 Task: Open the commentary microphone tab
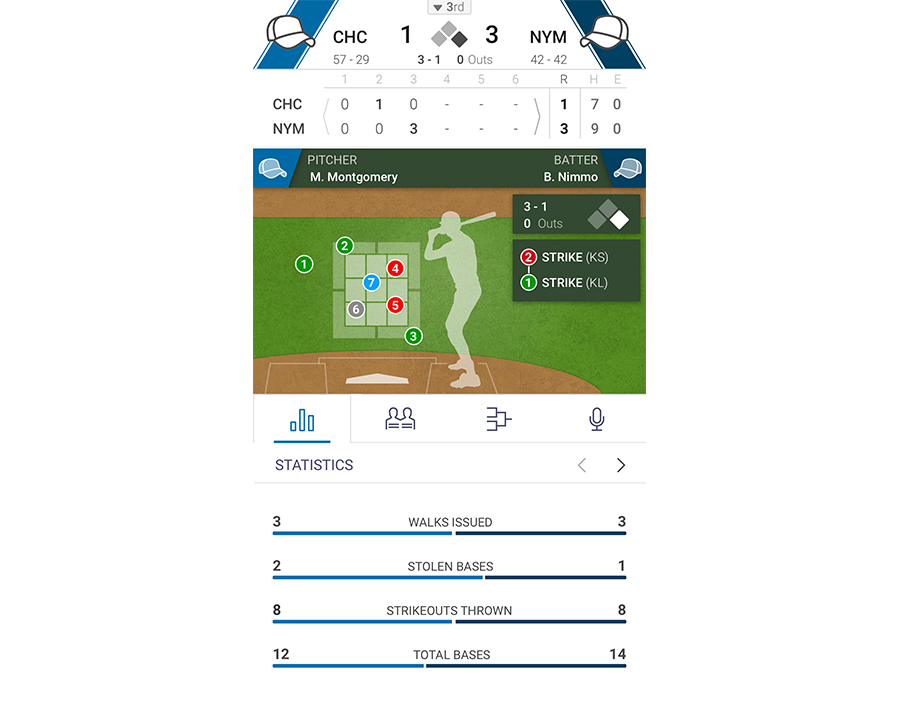pos(596,420)
